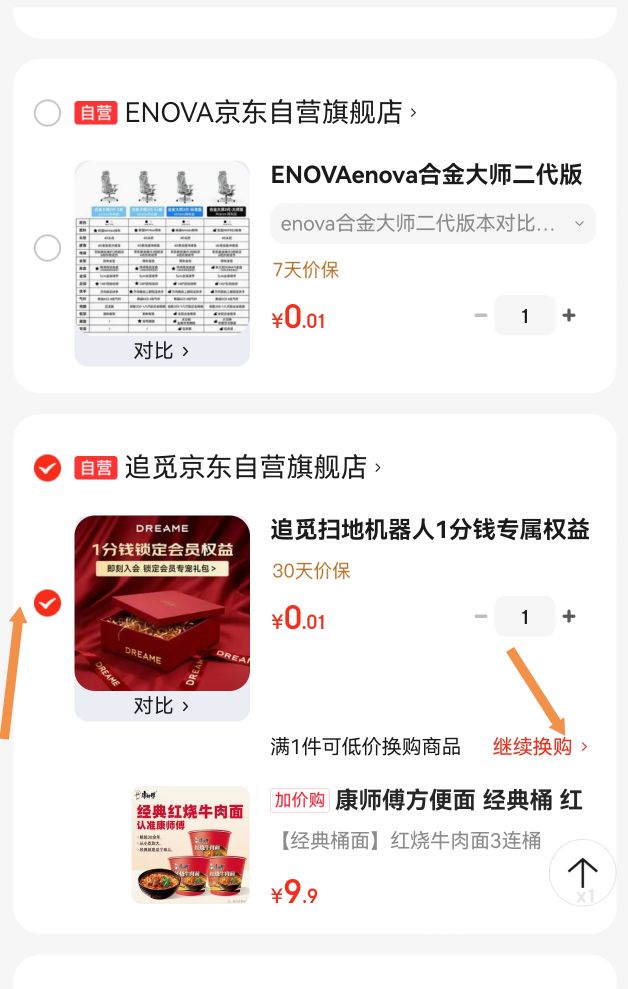The height and width of the screenshot is (989, 628).
Task: Open 对比 under the ENOVA chair image
Action: 161,350
